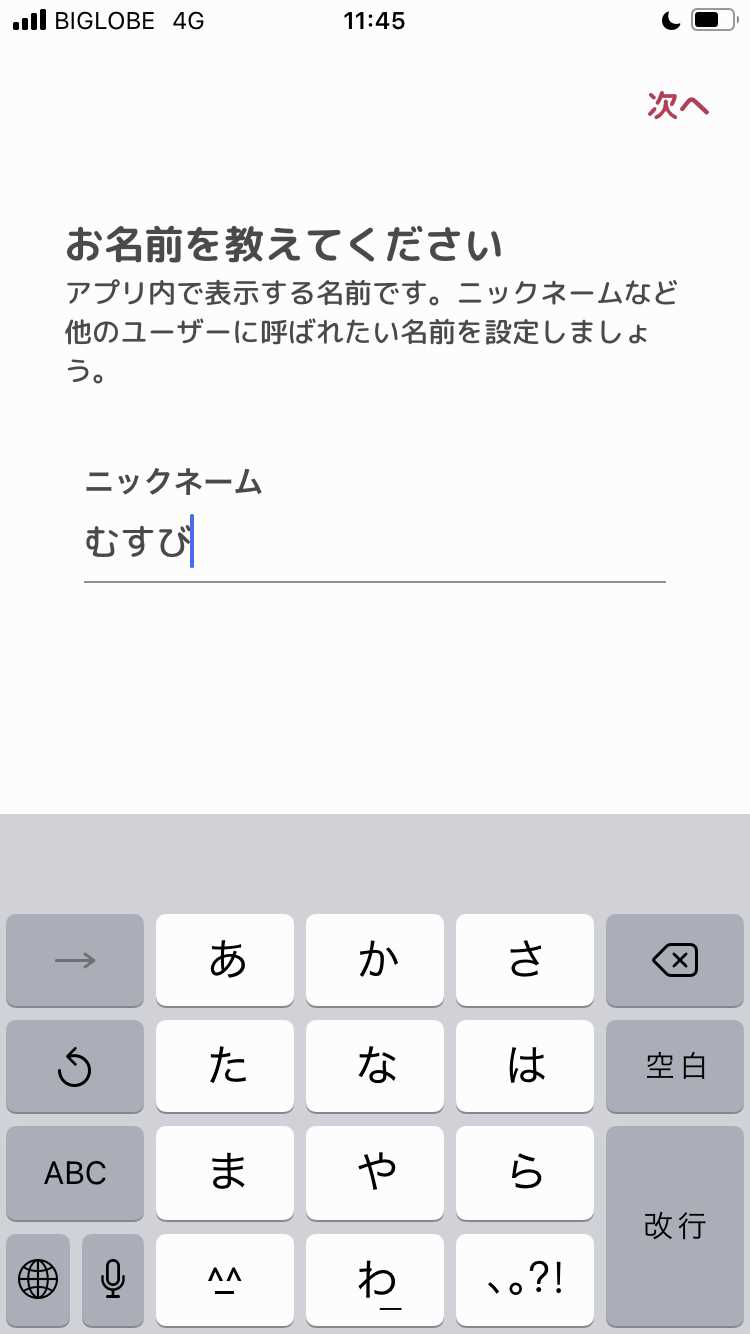The width and height of the screenshot is (750, 1334).
Task: Tap the ま key to expand flick options
Action: tap(225, 1173)
